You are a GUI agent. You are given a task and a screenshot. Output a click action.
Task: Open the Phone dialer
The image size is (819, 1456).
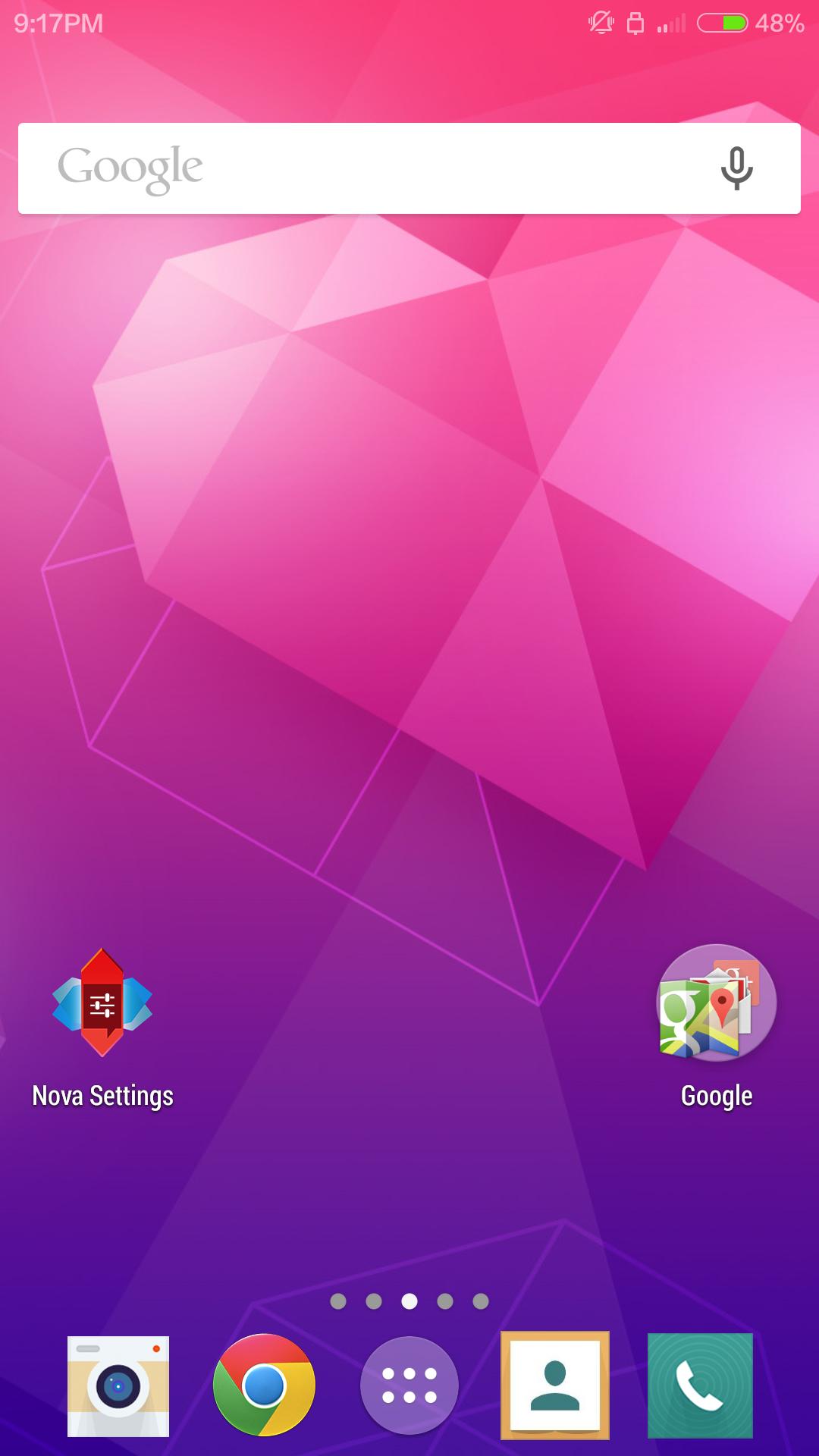pyautogui.click(x=700, y=1385)
